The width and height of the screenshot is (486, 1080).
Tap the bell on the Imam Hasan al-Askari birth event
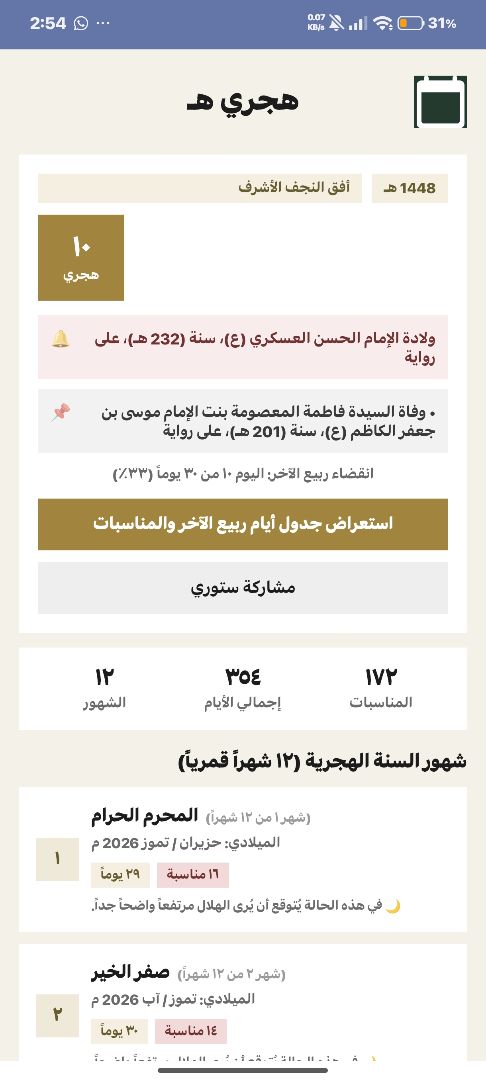tap(61, 339)
